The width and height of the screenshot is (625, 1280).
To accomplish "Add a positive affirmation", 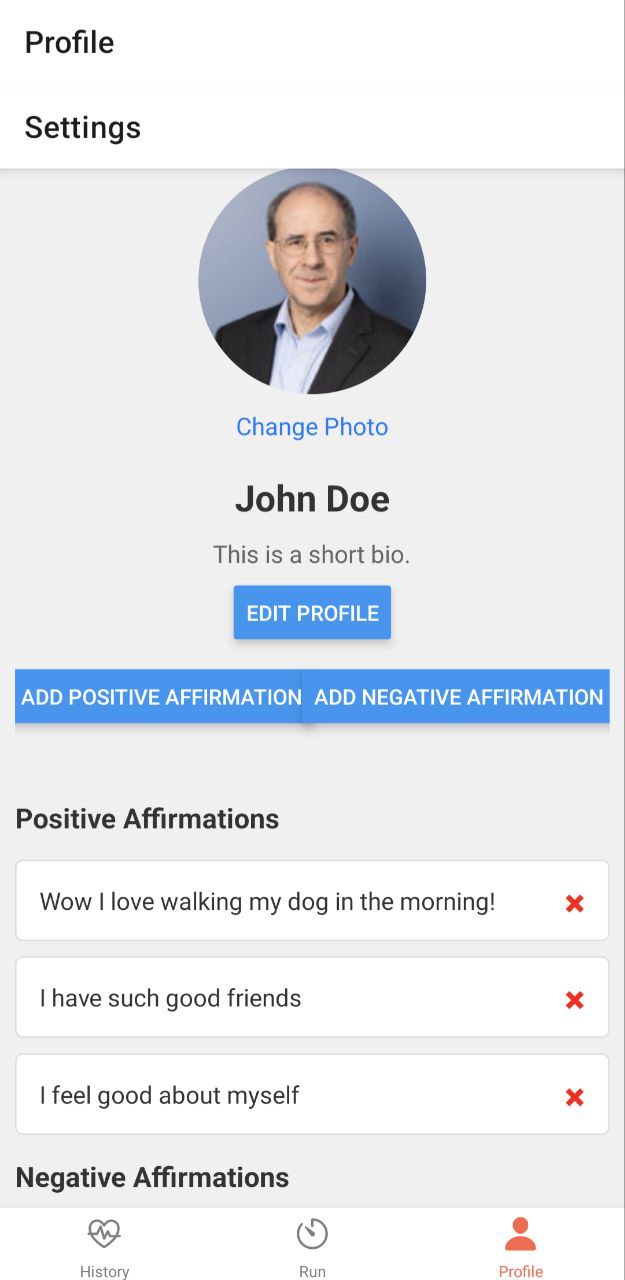I will tap(160, 697).
